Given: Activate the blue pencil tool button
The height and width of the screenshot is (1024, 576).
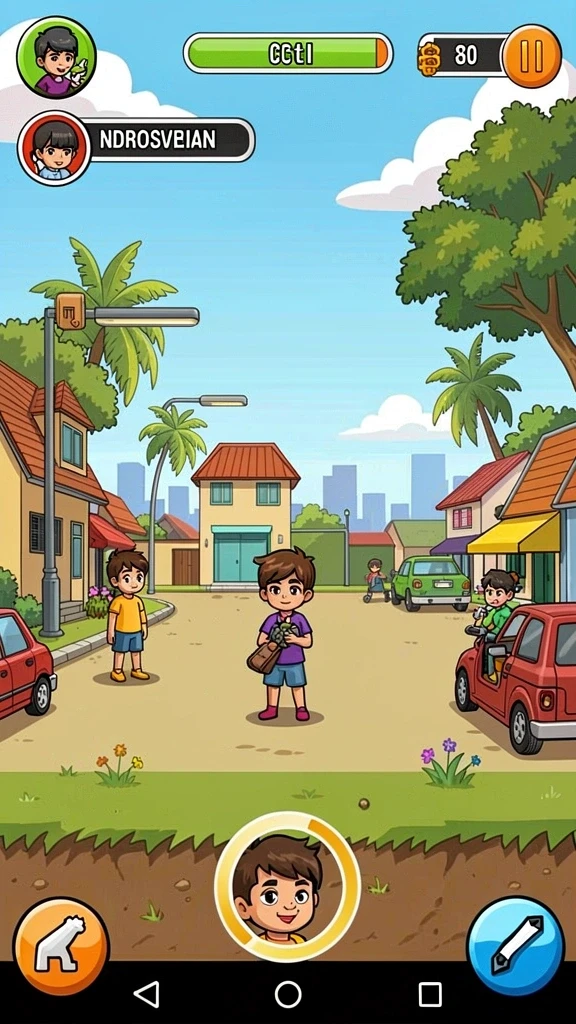Looking at the screenshot, I should pyautogui.click(x=516, y=946).
